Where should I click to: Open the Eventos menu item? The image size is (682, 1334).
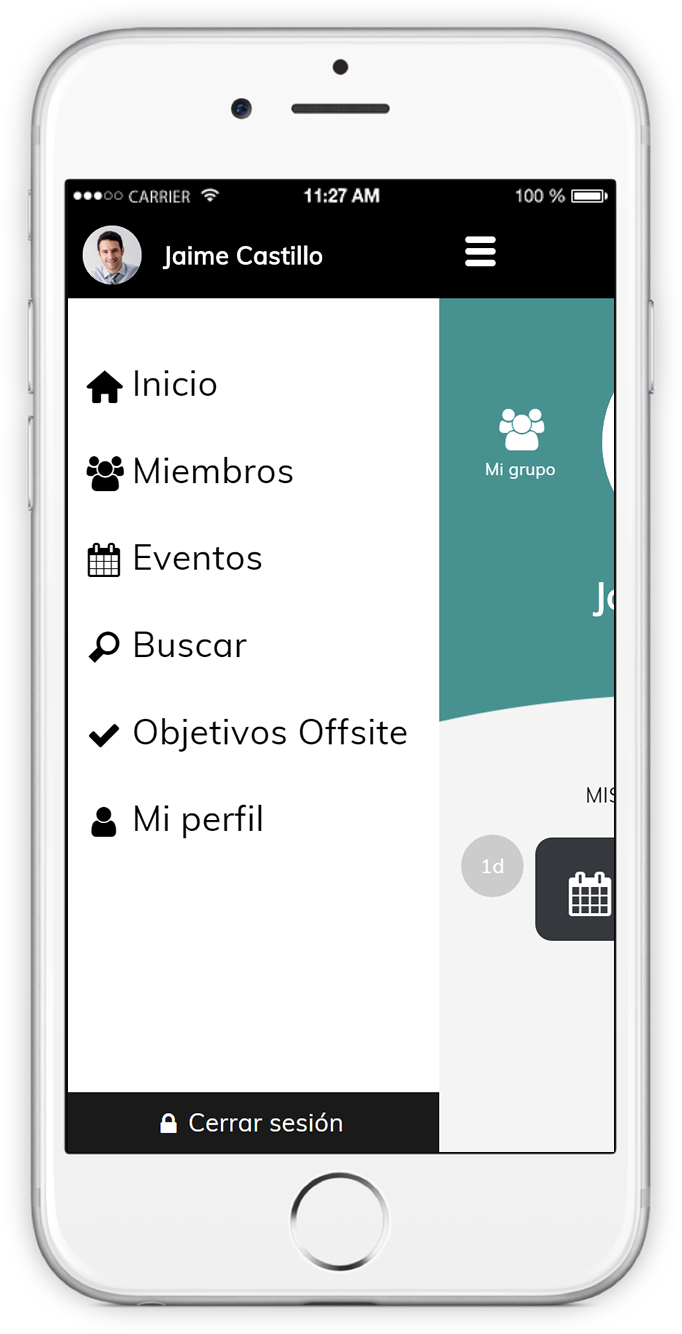click(x=175, y=559)
